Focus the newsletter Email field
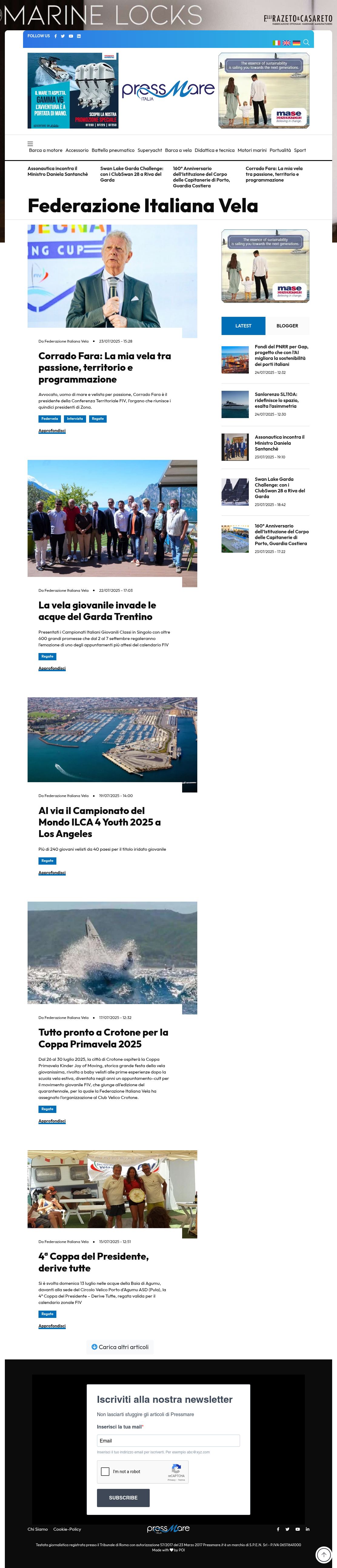 click(x=168, y=1440)
